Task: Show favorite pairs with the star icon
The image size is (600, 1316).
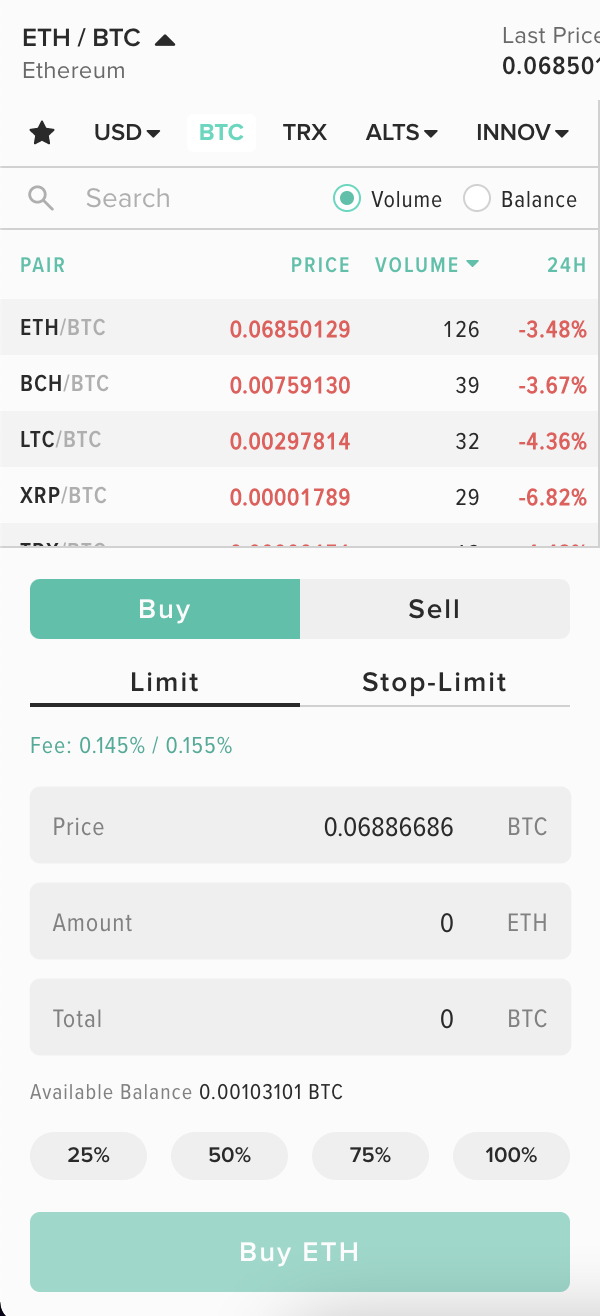Action: coord(42,132)
